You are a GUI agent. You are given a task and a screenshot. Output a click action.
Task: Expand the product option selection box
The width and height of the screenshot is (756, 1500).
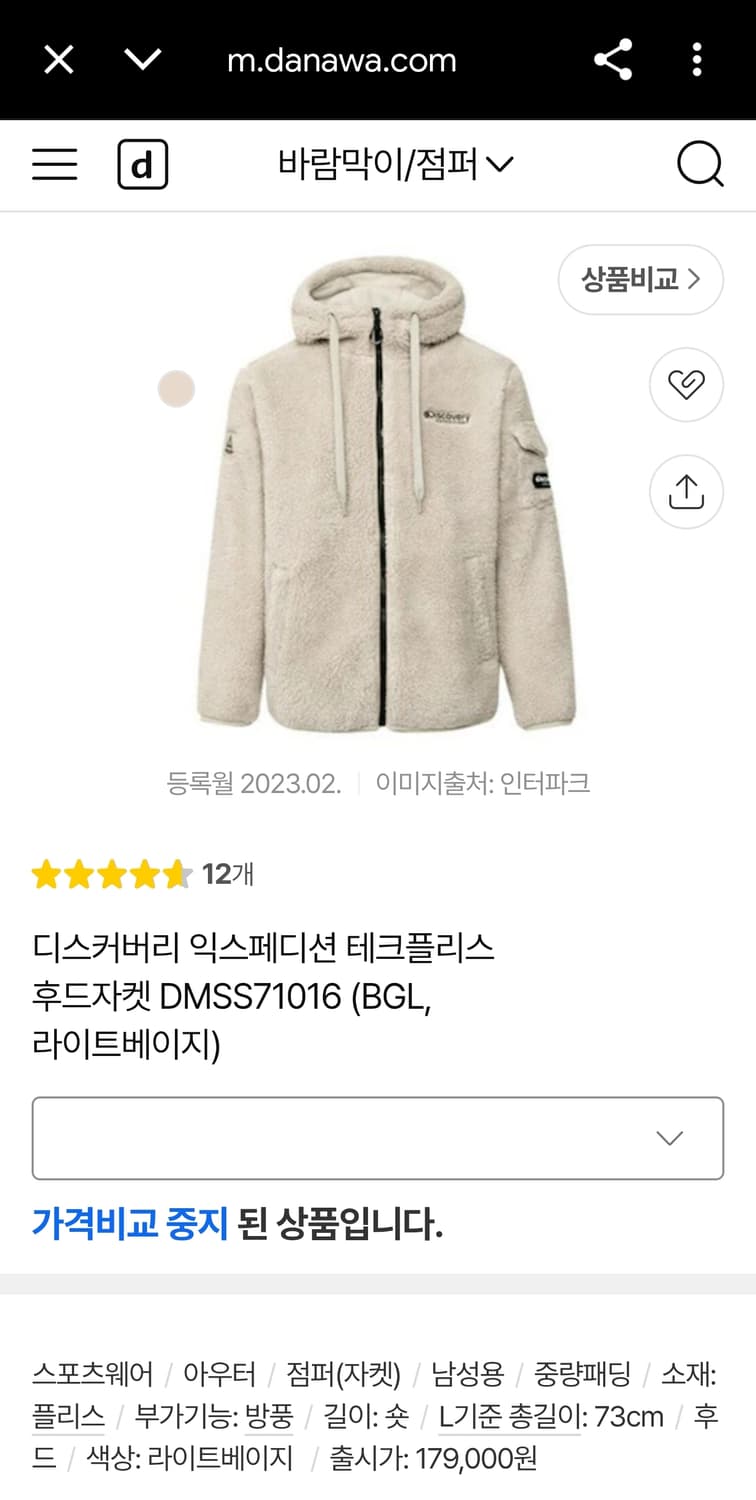pyautogui.click(x=378, y=1138)
